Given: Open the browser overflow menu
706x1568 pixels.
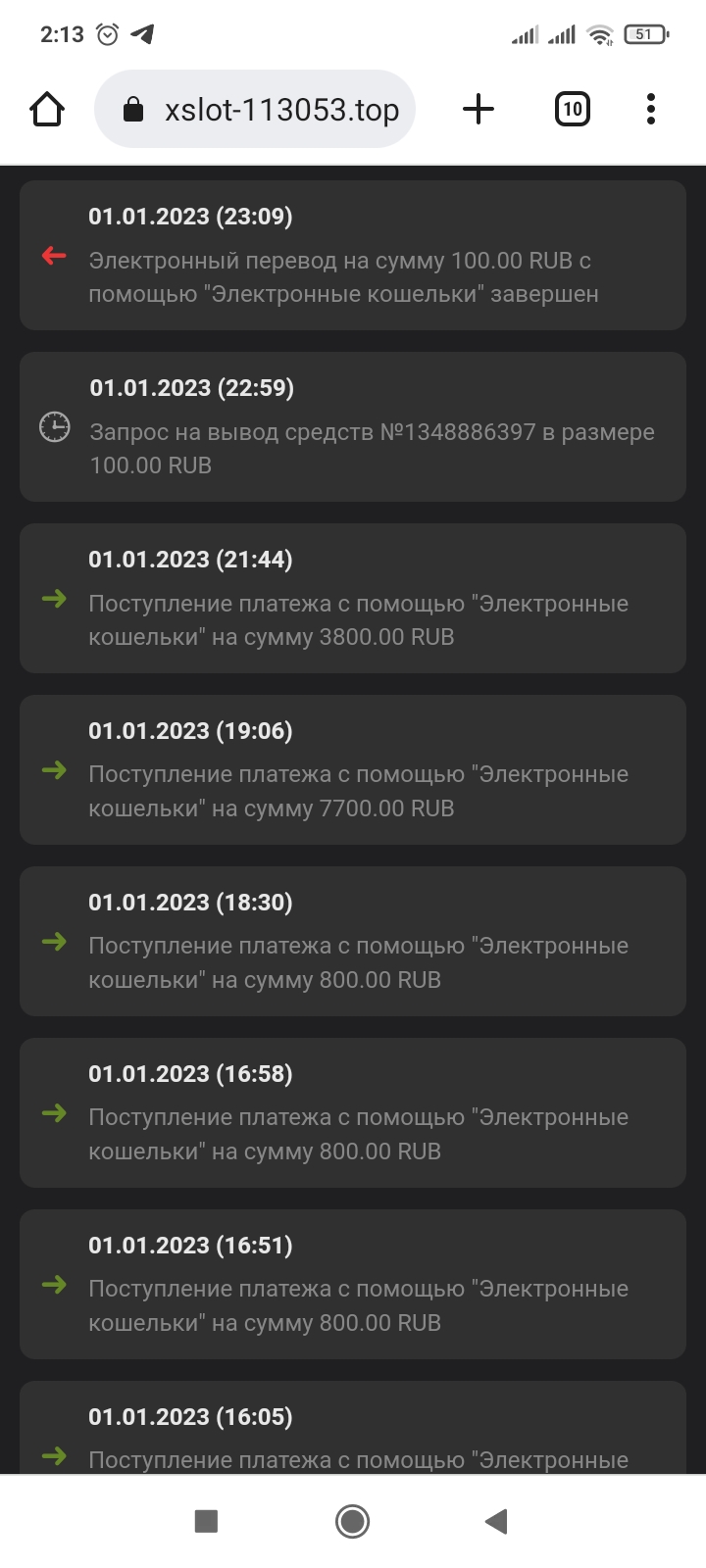Looking at the screenshot, I should pyautogui.click(x=651, y=109).
